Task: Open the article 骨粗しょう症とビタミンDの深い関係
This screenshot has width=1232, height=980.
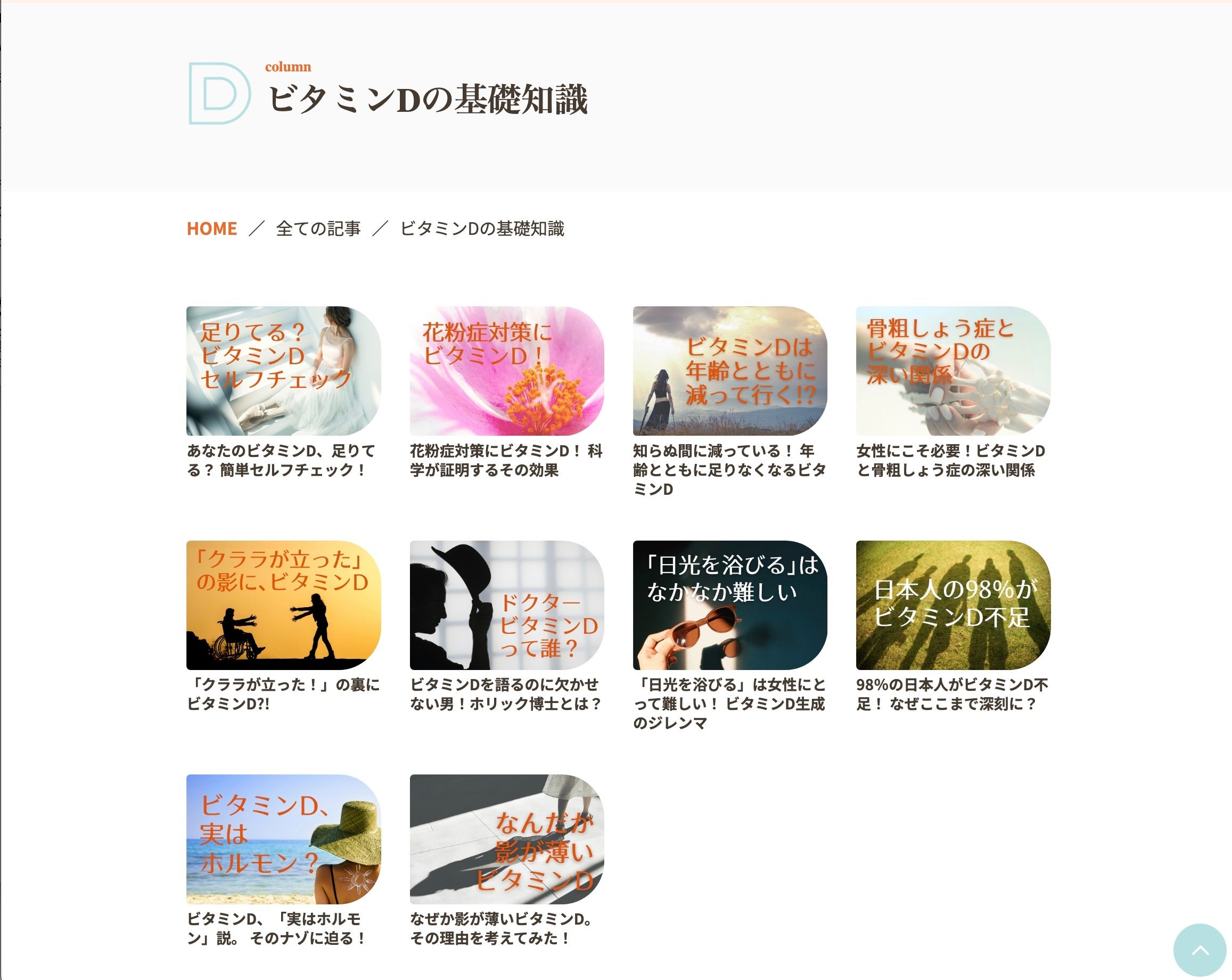Action: pyautogui.click(x=952, y=371)
